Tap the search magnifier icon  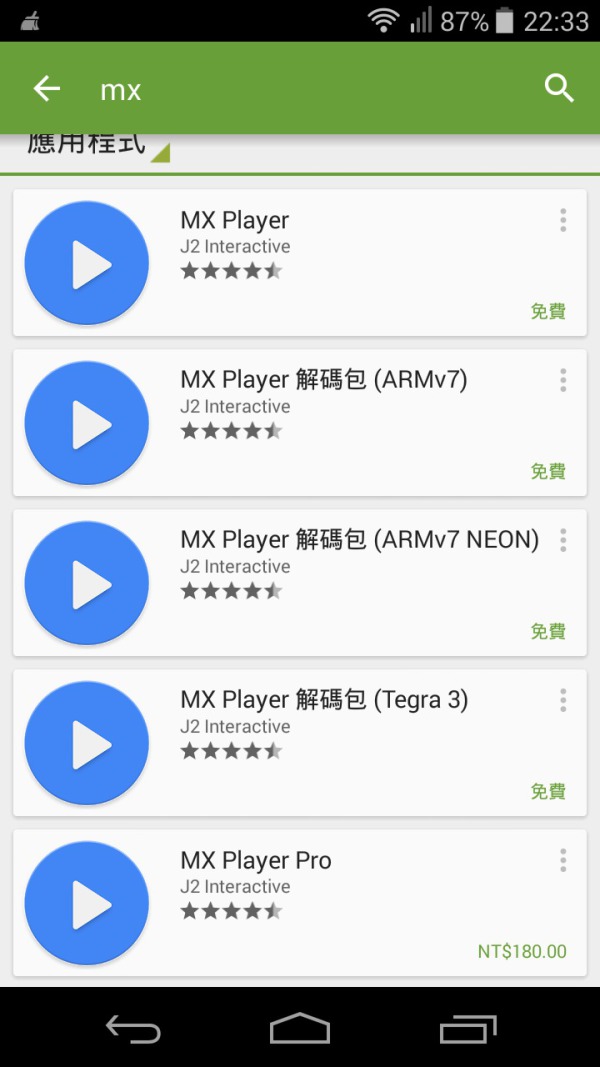[559, 88]
